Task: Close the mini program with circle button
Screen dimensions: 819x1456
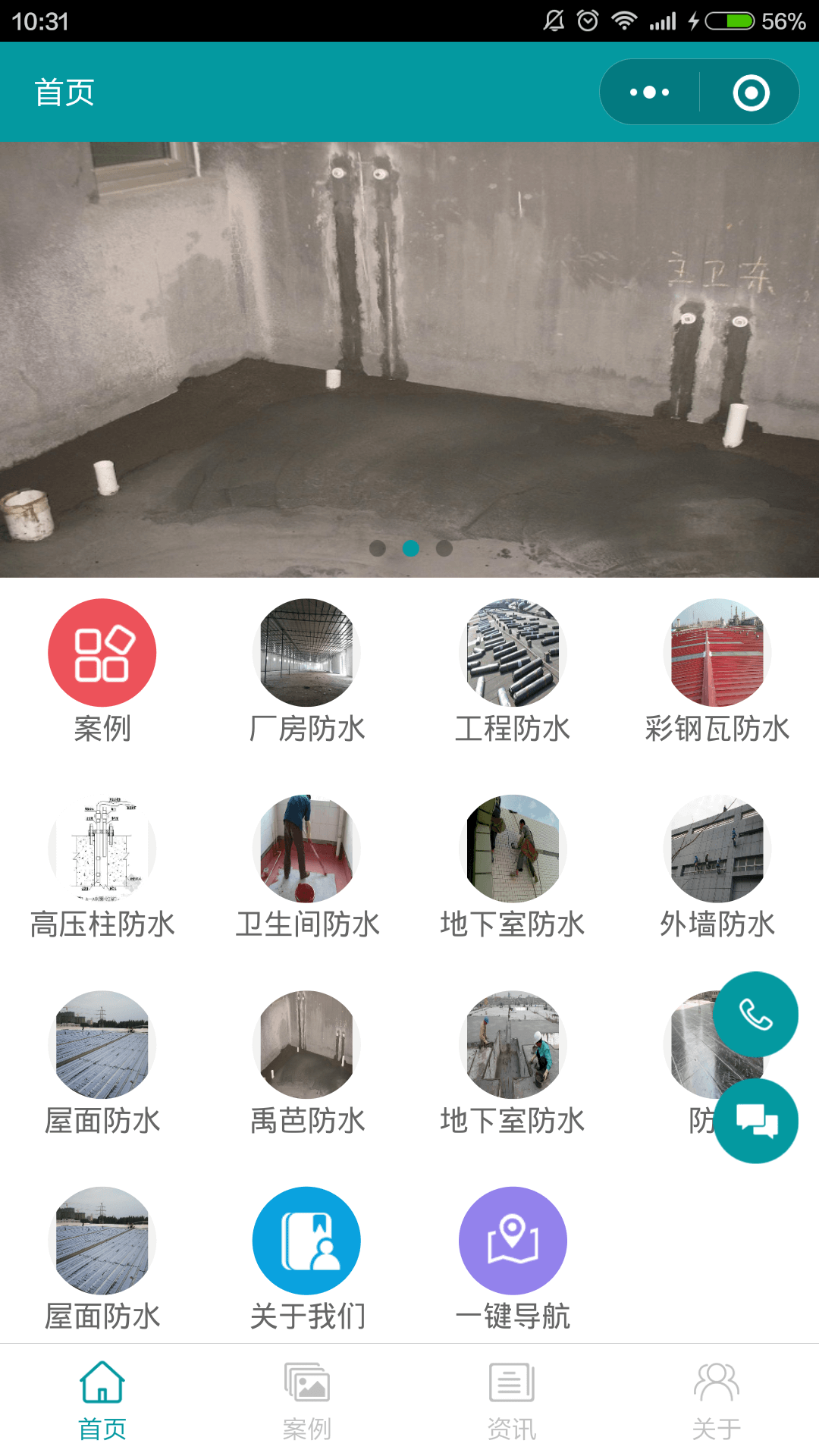Action: pyautogui.click(x=751, y=93)
